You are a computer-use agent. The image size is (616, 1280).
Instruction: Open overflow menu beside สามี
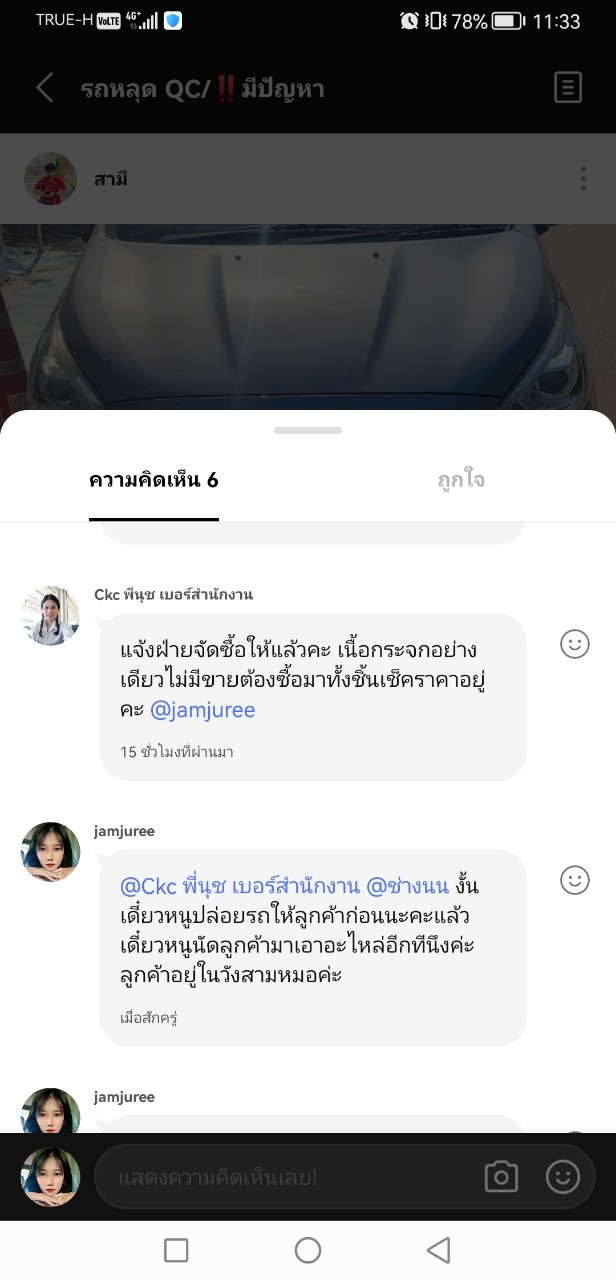583,179
